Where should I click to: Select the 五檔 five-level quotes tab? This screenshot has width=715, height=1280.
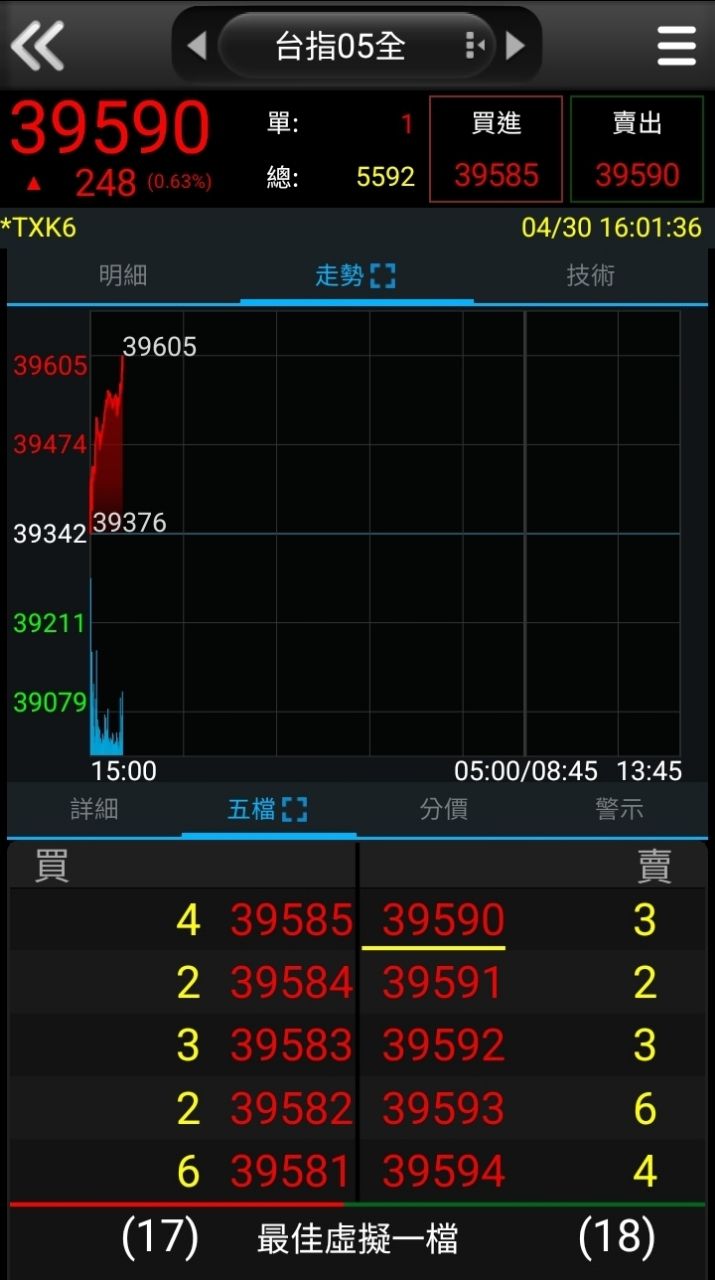tap(268, 809)
